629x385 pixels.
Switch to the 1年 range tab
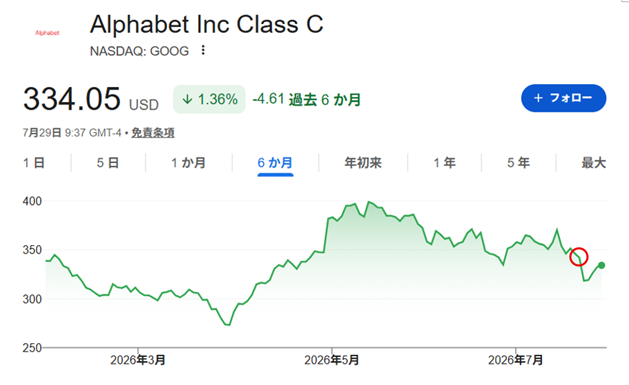coord(444,163)
